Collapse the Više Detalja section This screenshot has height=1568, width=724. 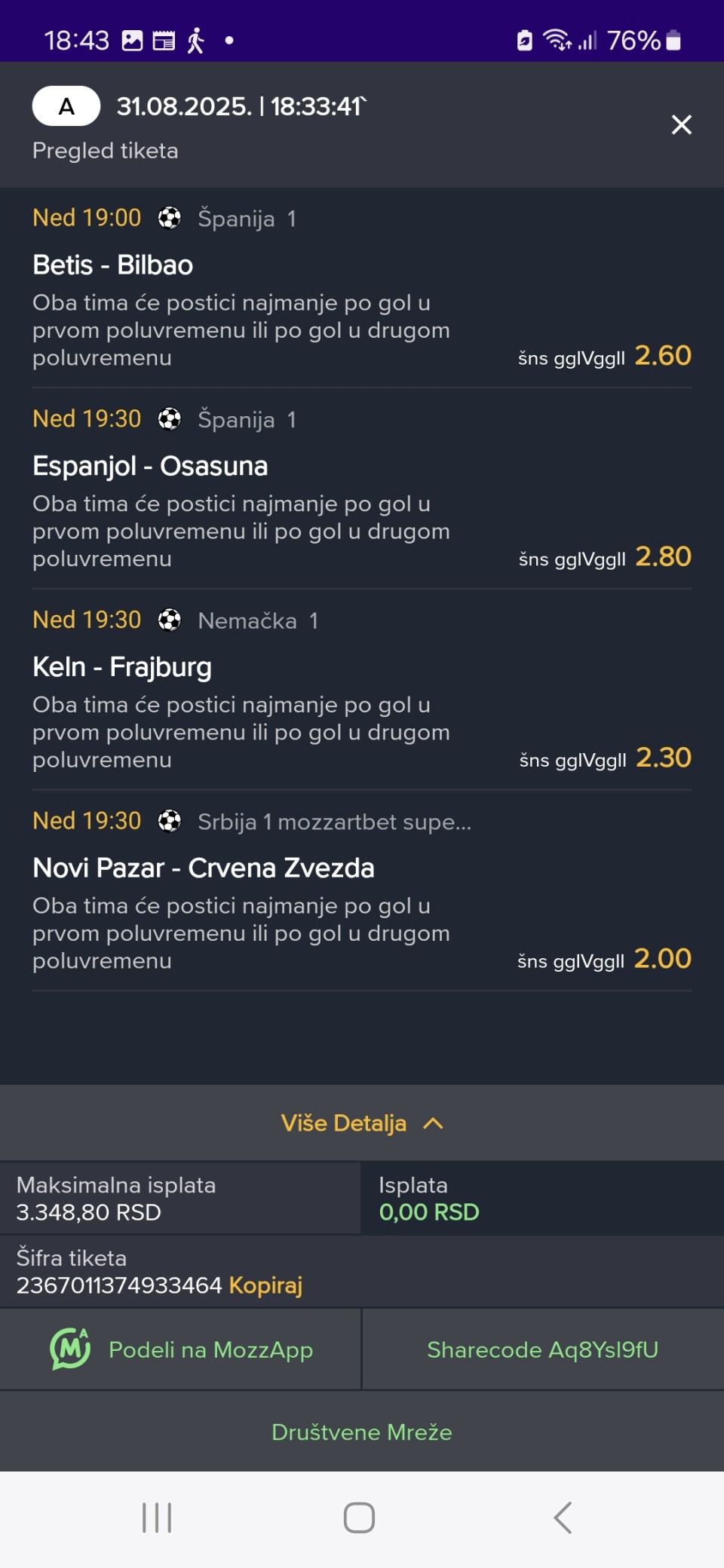pos(362,1123)
